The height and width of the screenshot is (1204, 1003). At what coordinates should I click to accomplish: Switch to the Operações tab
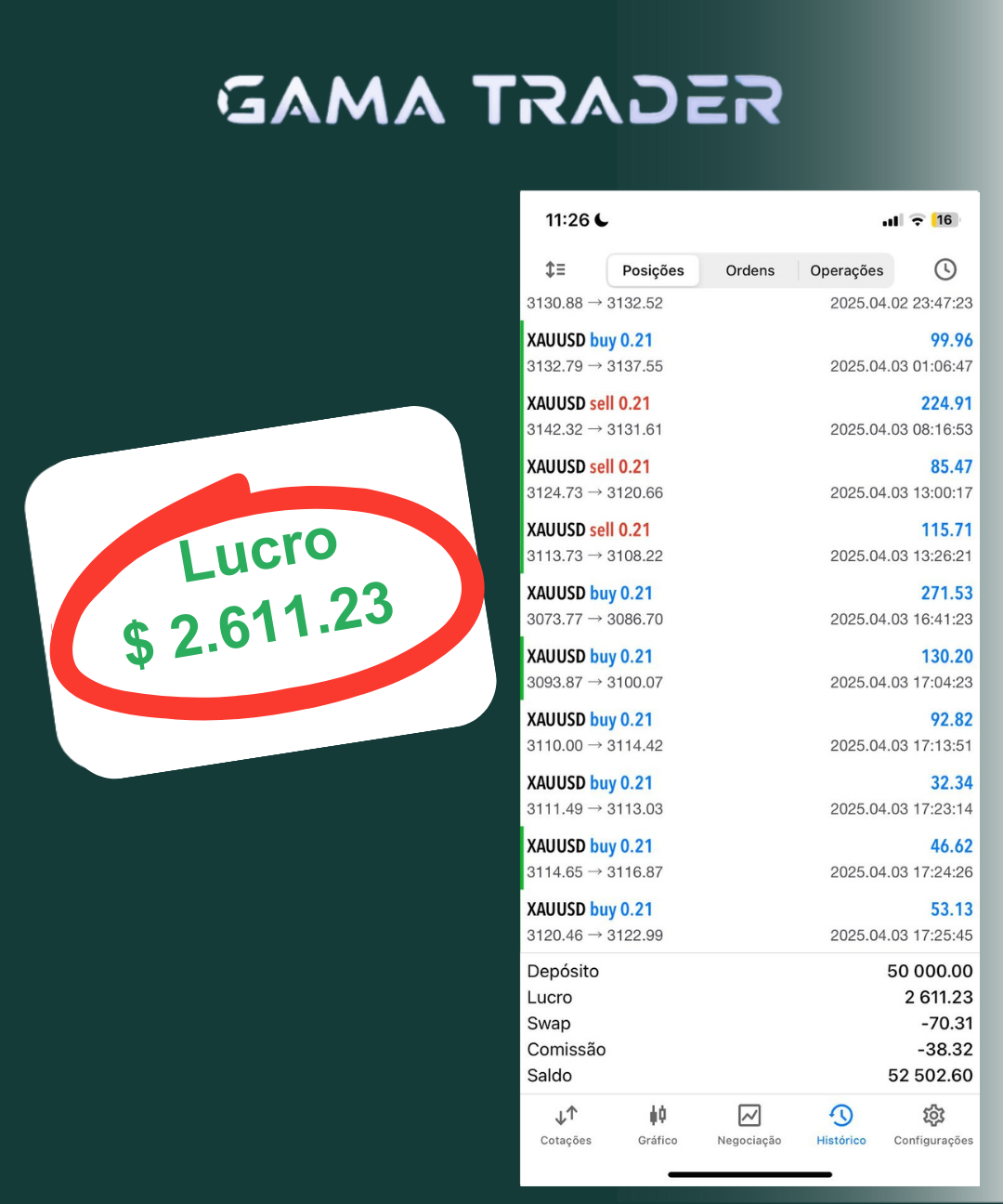pos(846,270)
